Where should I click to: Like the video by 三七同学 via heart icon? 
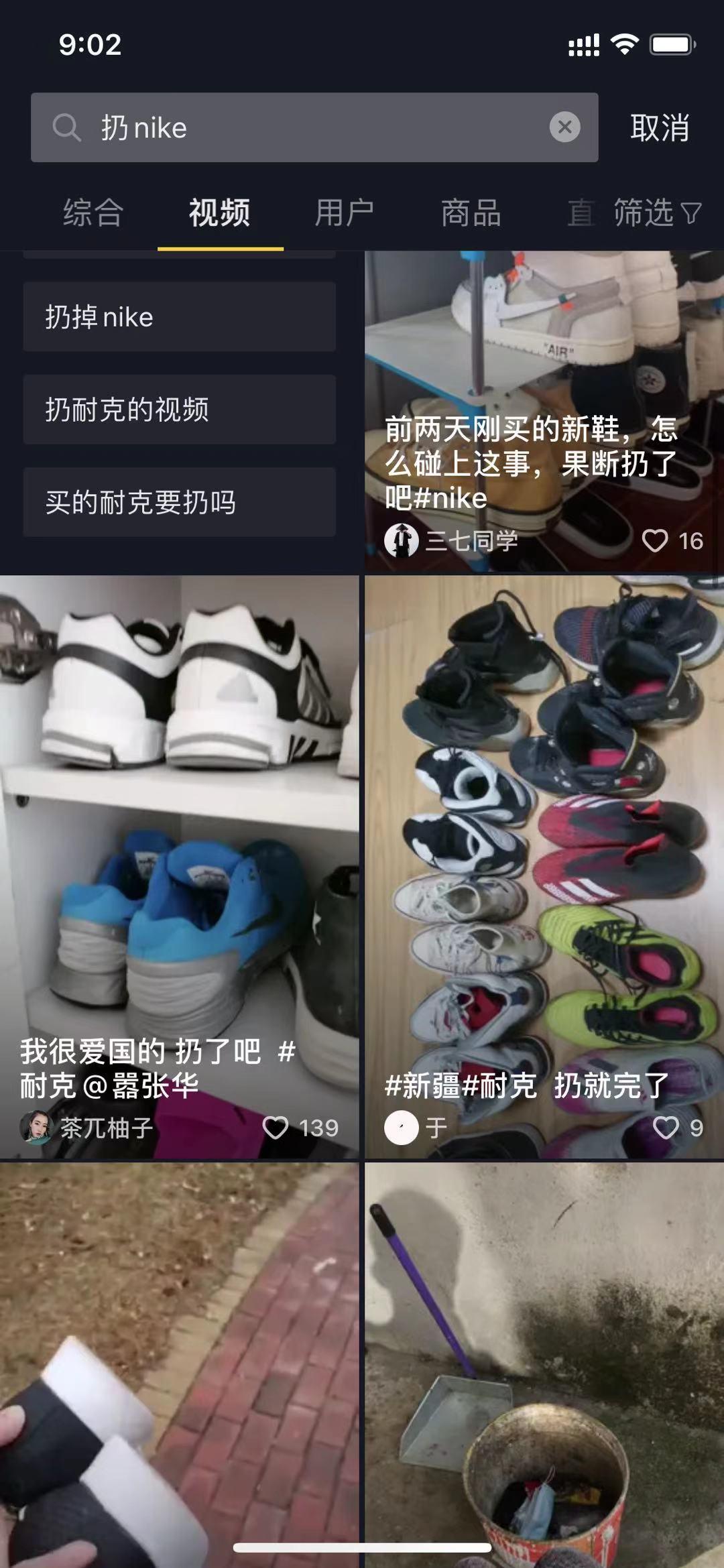pos(656,540)
